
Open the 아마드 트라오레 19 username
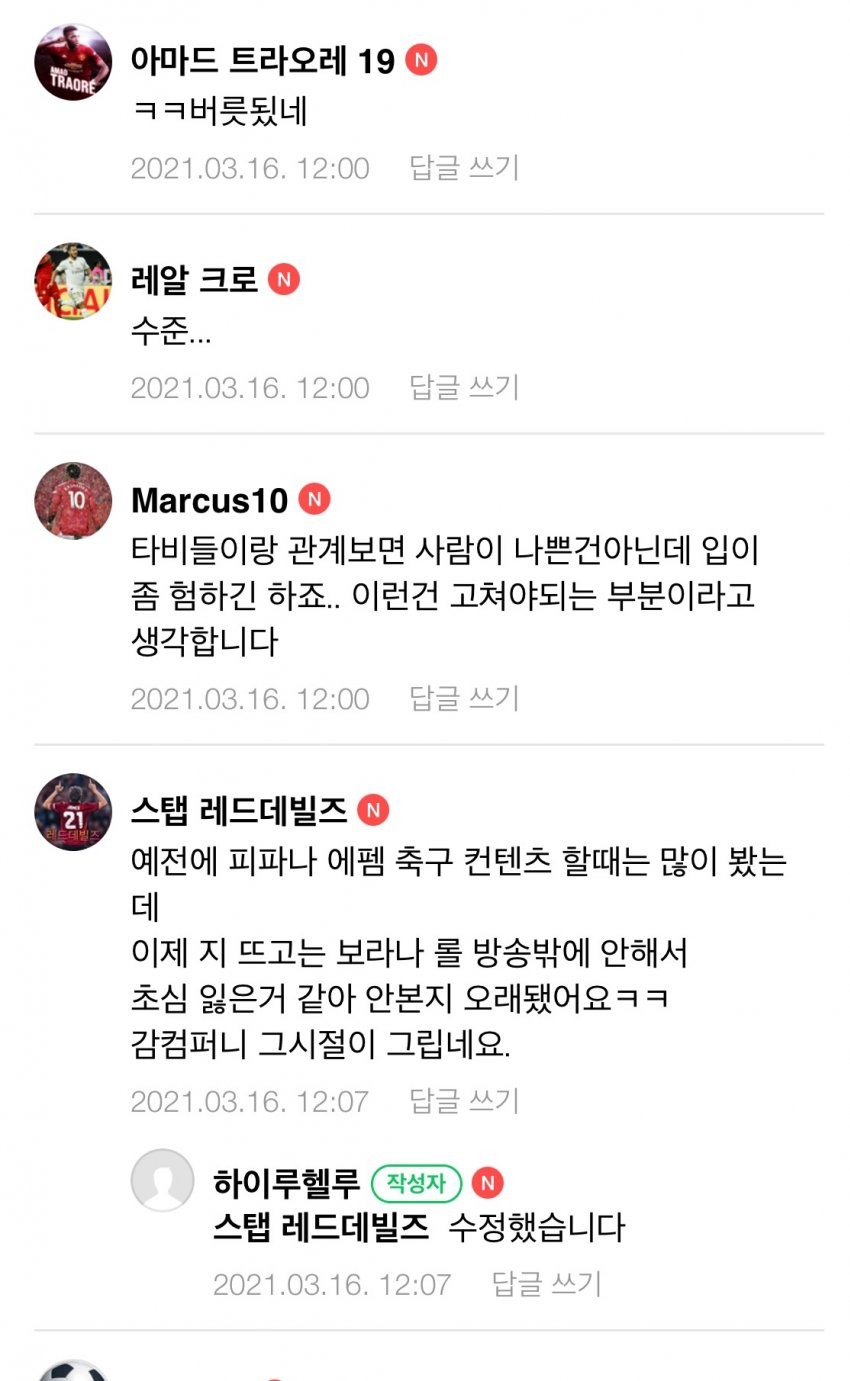pos(263,61)
